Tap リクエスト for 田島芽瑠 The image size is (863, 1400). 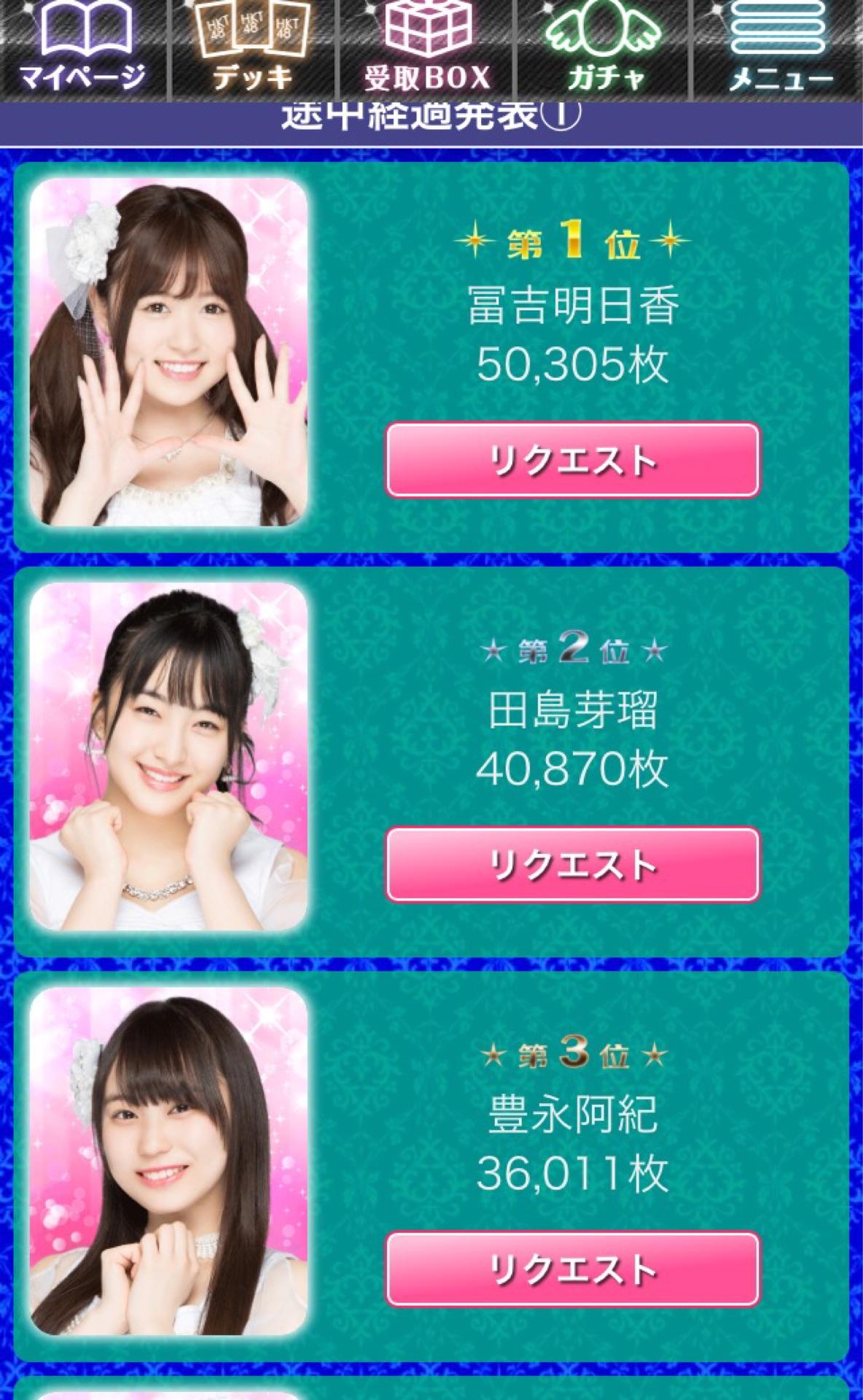tap(573, 866)
